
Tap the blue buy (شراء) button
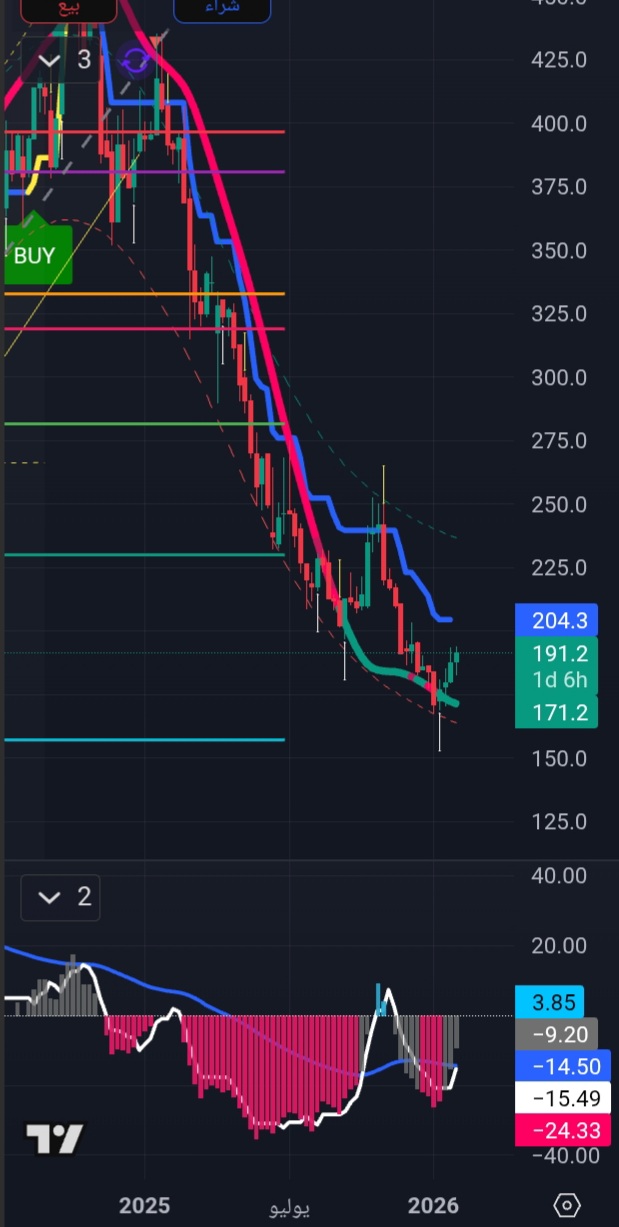pos(222,8)
